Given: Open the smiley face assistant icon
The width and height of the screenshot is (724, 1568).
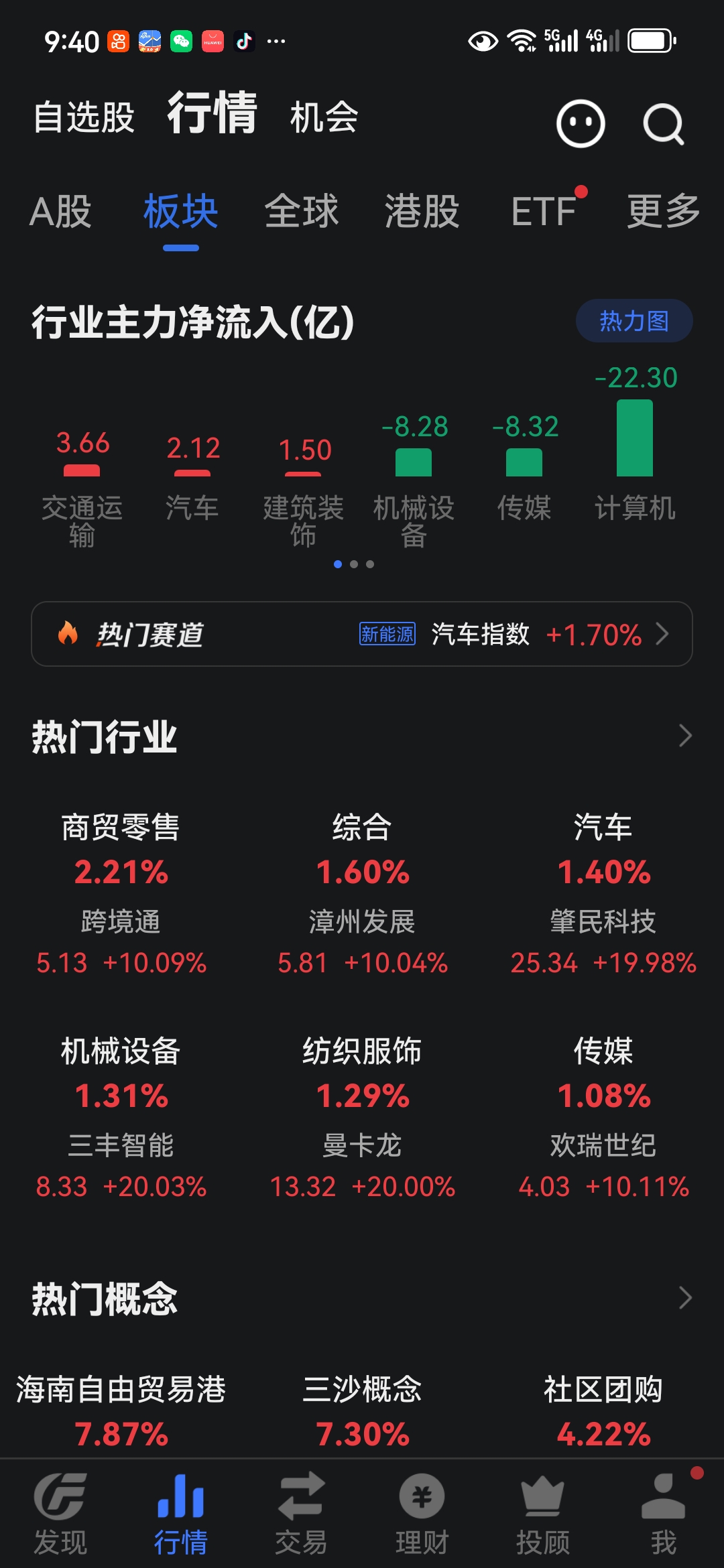Looking at the screenshot, I should [x=581, y=124].
